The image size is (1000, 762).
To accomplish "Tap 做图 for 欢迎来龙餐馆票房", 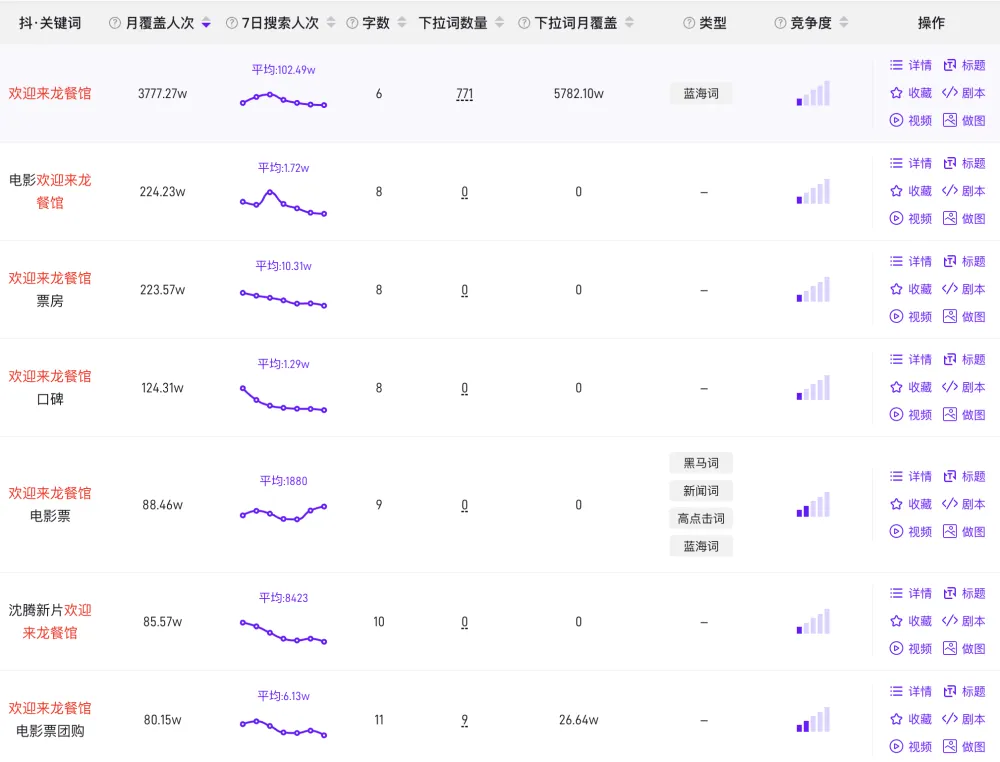I will click(x=964, y=316).
